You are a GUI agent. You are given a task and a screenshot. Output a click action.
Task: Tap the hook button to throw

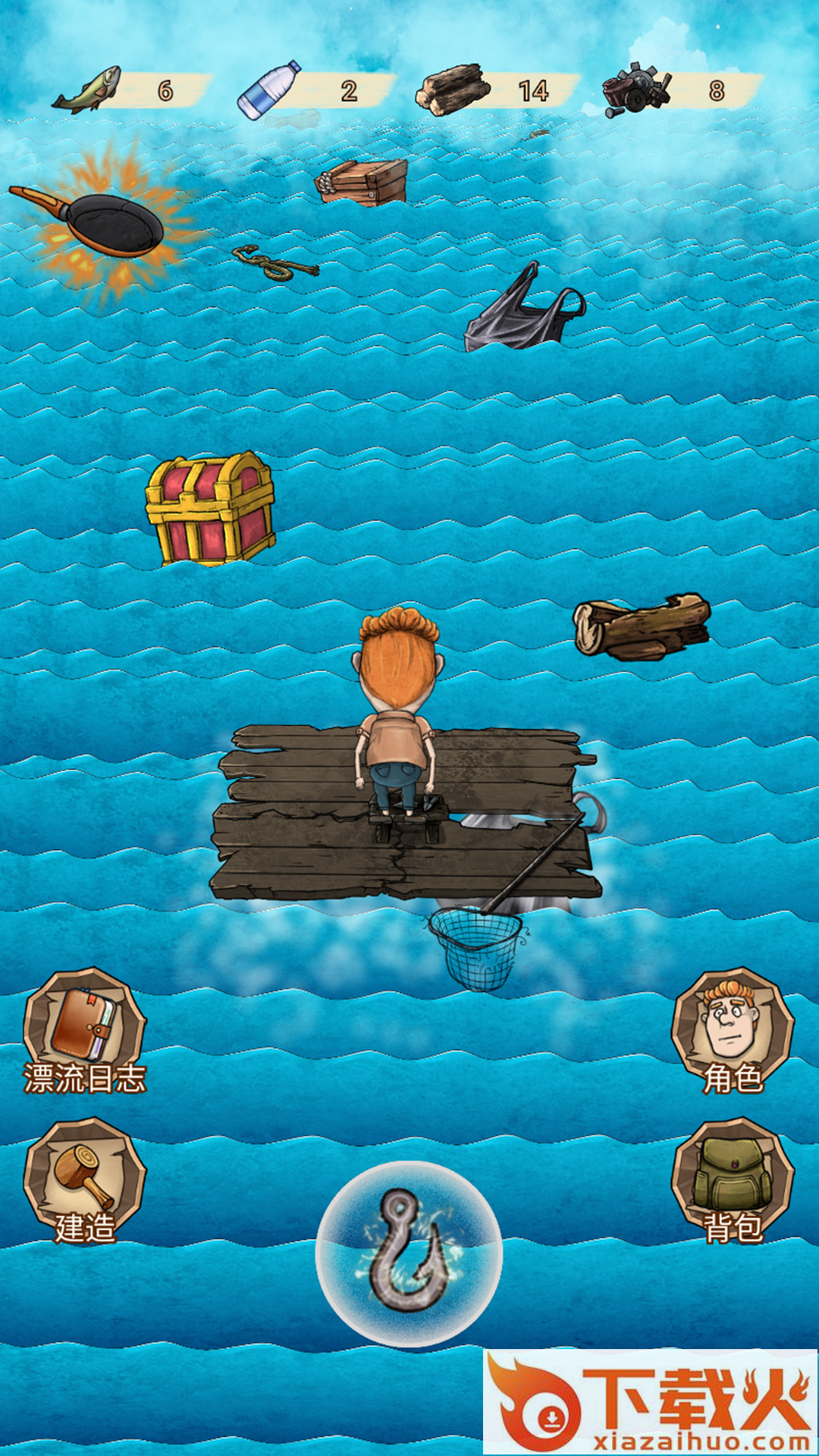point(409,1254)
